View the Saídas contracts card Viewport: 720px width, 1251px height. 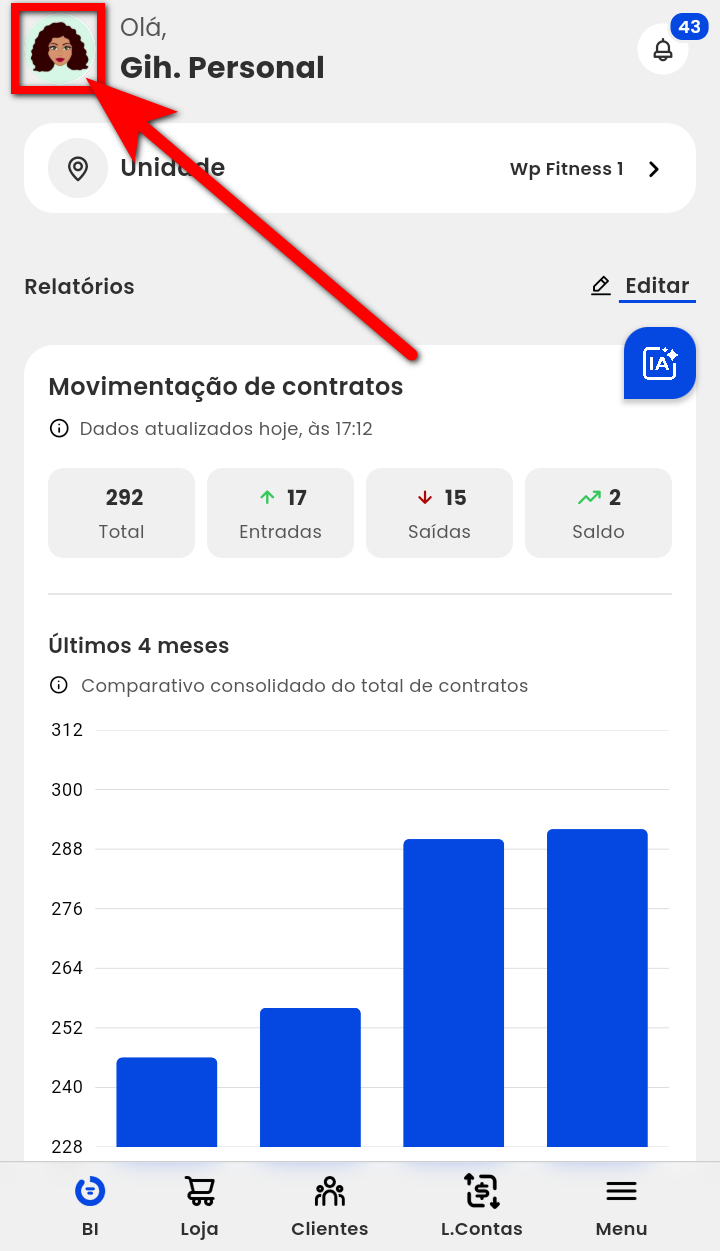click(x=439, y=513)
